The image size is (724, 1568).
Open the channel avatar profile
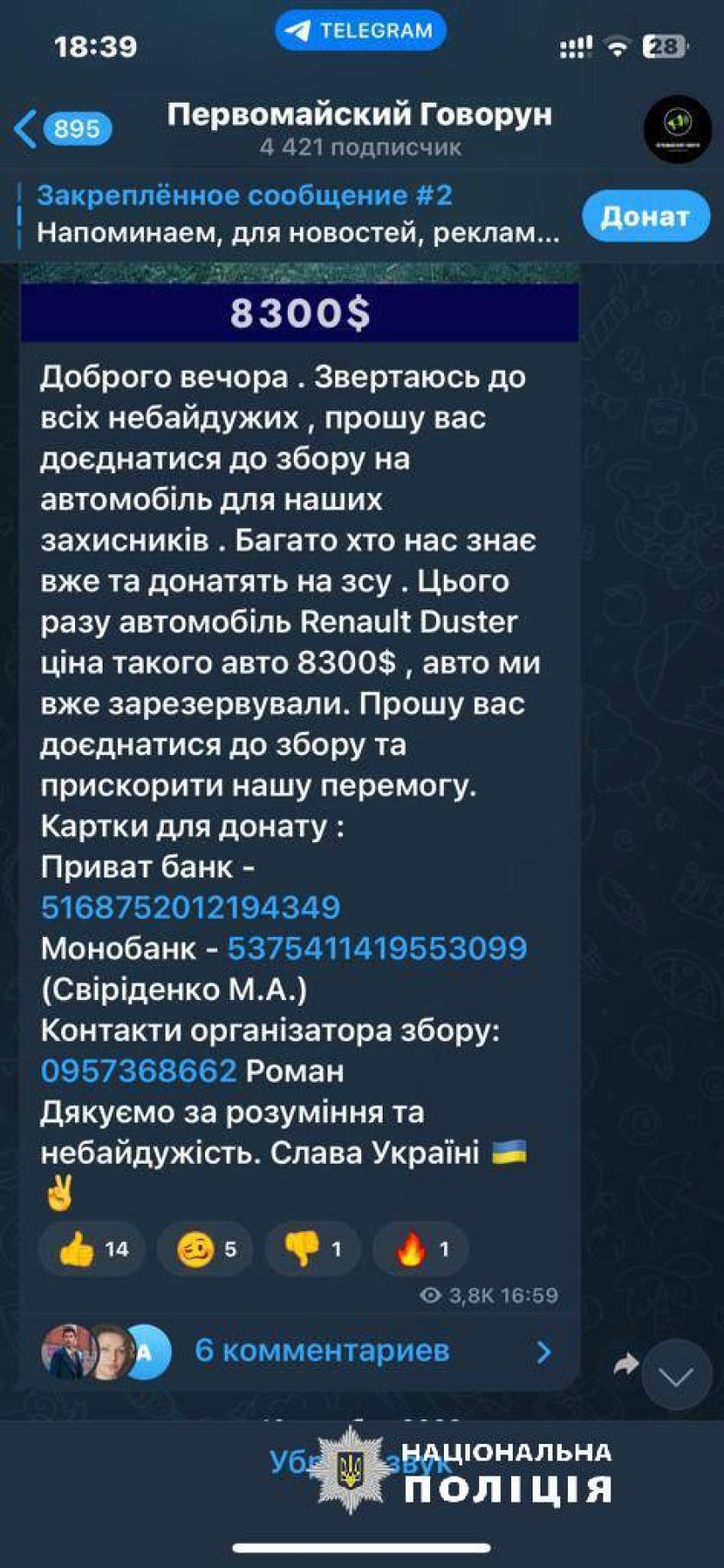tap(677, 128)
